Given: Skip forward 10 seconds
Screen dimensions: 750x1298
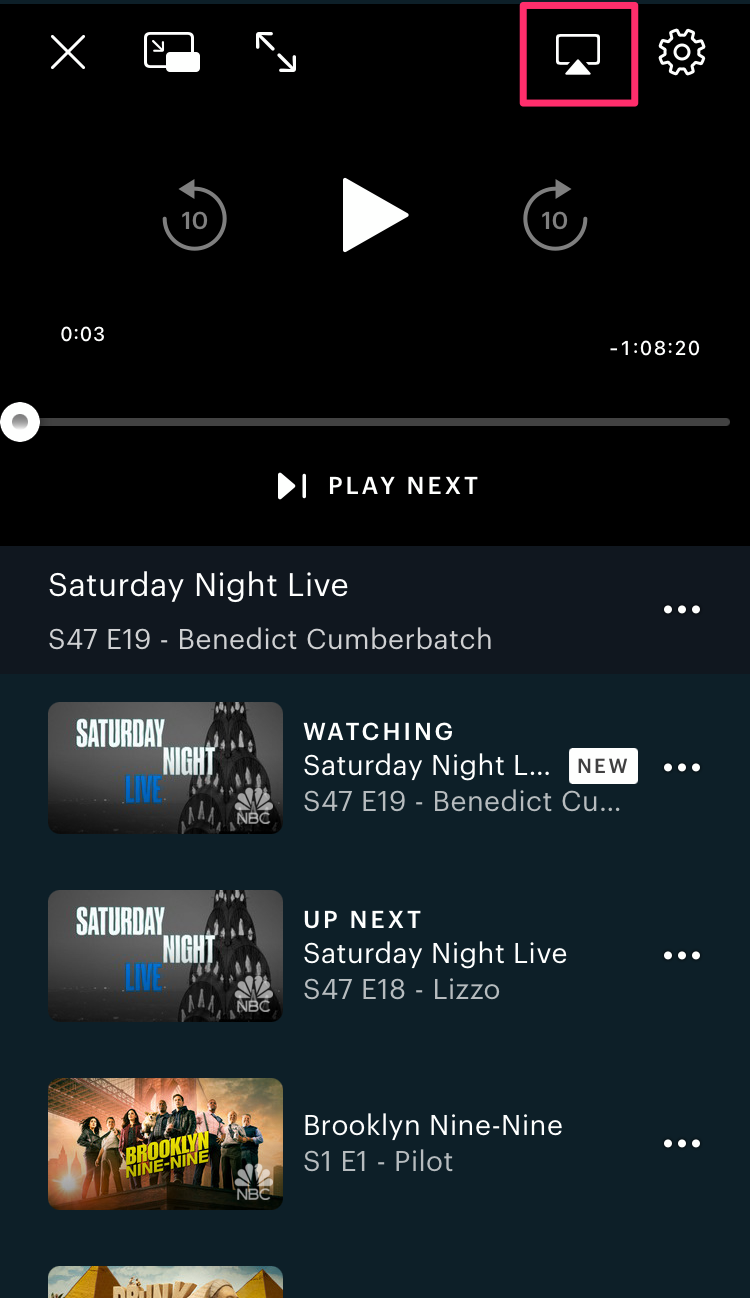Looking at the screenshot, I should [x=555, y=215].
